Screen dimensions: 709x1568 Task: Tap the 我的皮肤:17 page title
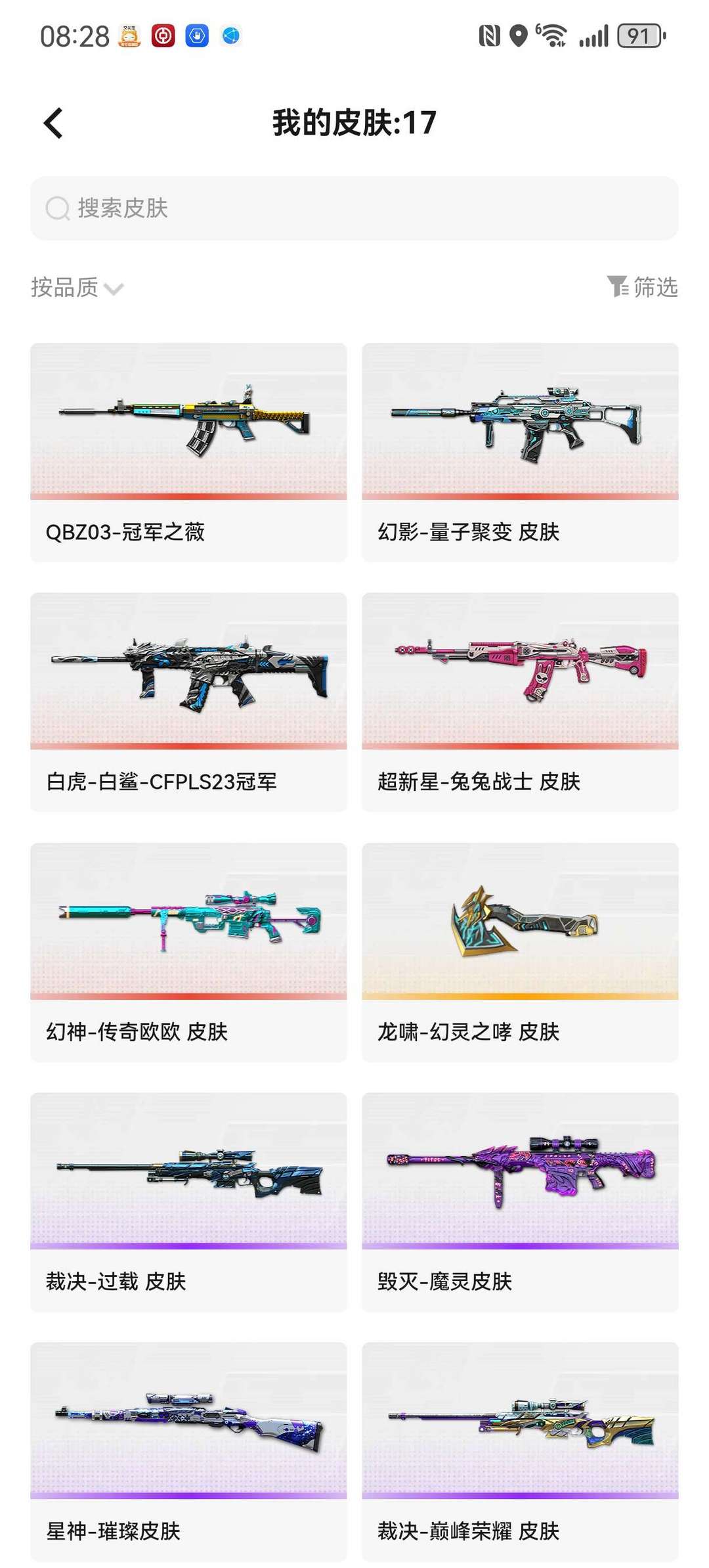pyautogui.click(x=354, y=123)
